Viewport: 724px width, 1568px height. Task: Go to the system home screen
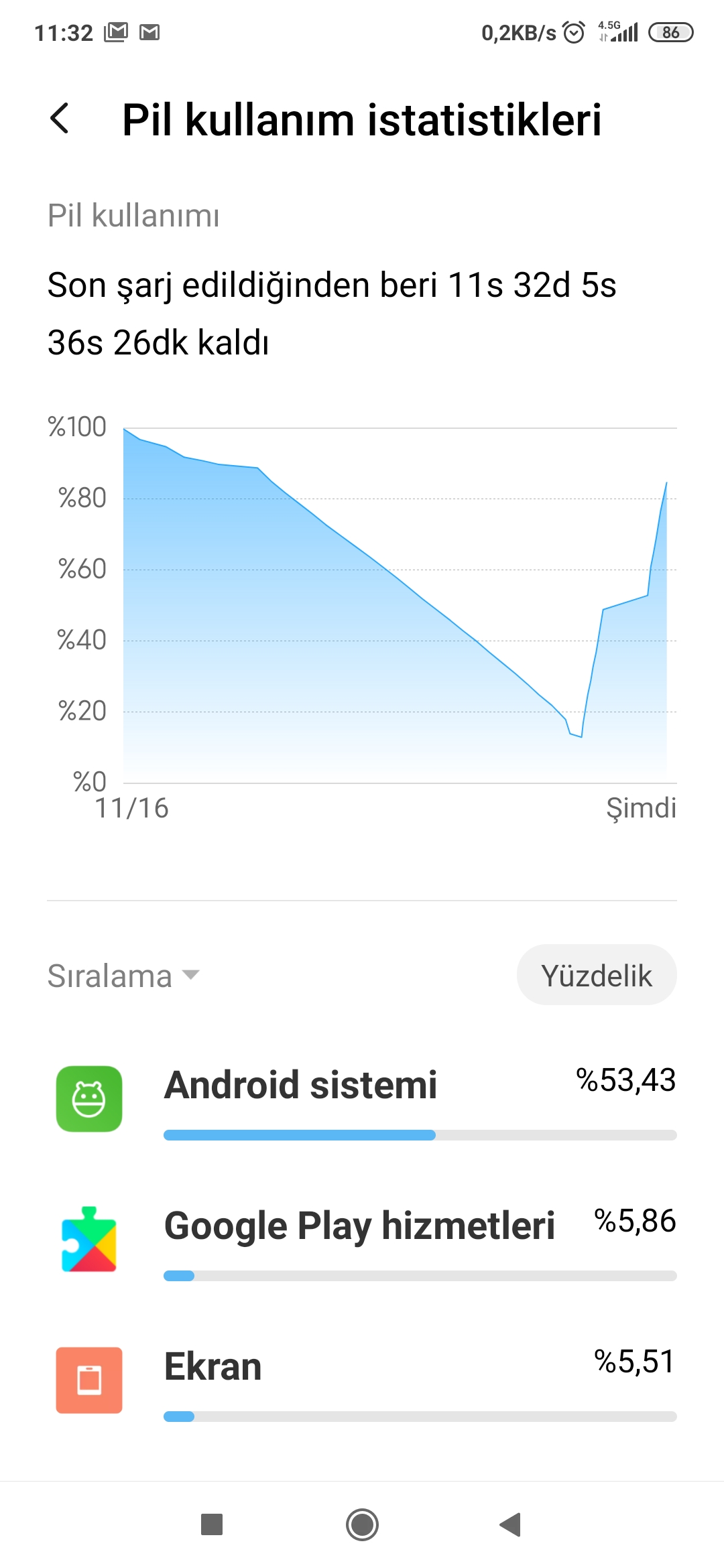click(x=362, y=1525)
